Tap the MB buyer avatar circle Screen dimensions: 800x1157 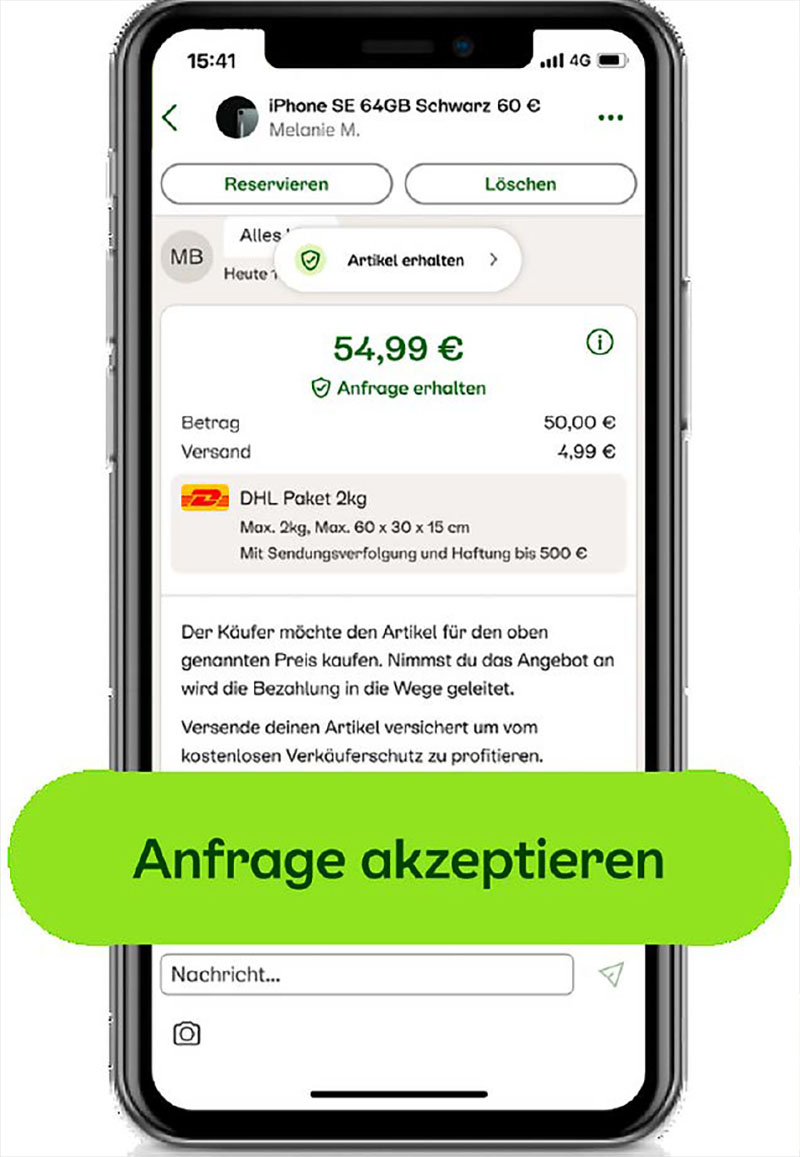click(187, 258)
